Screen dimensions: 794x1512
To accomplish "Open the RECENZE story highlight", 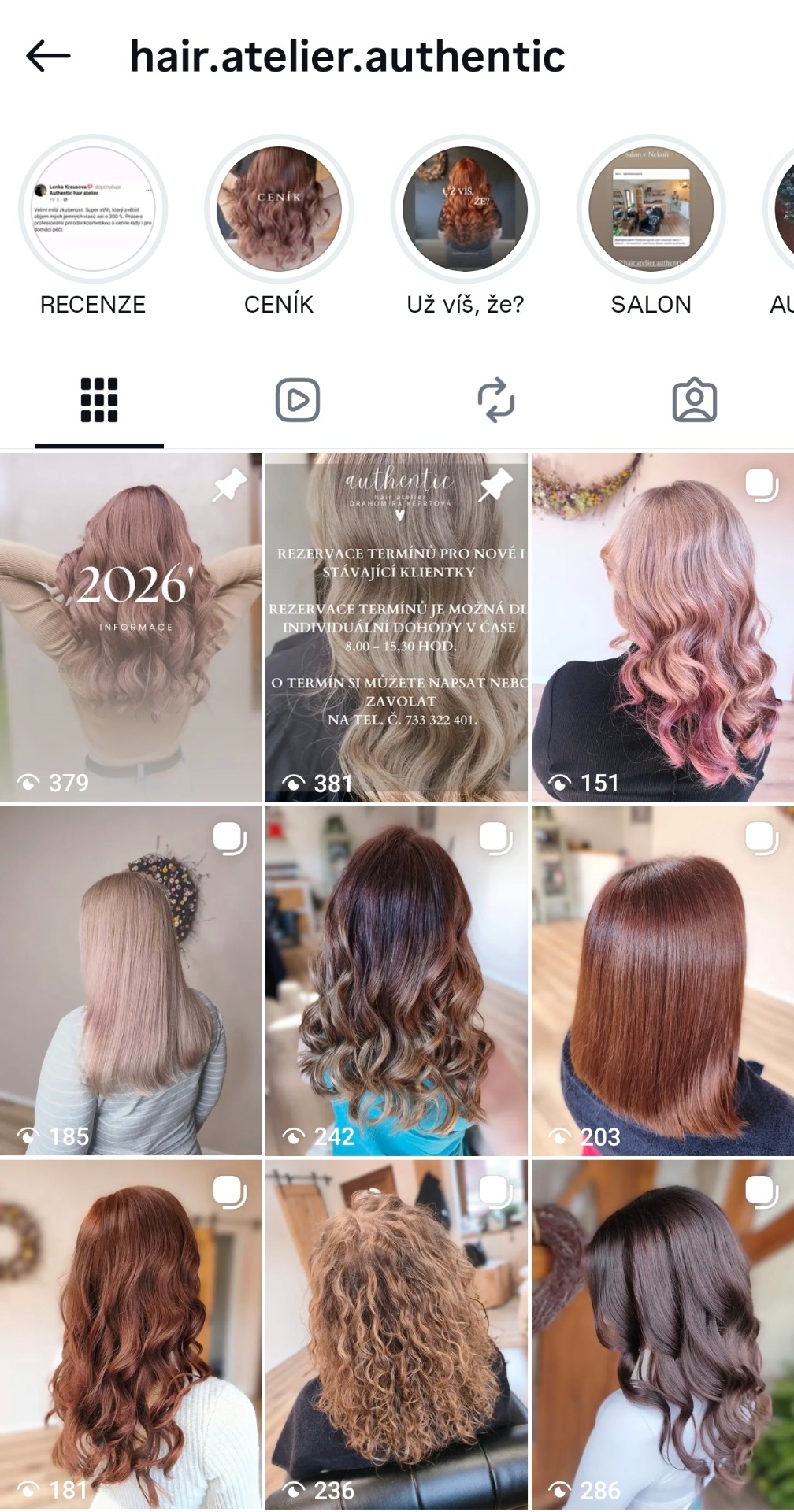I will (93, 209).
